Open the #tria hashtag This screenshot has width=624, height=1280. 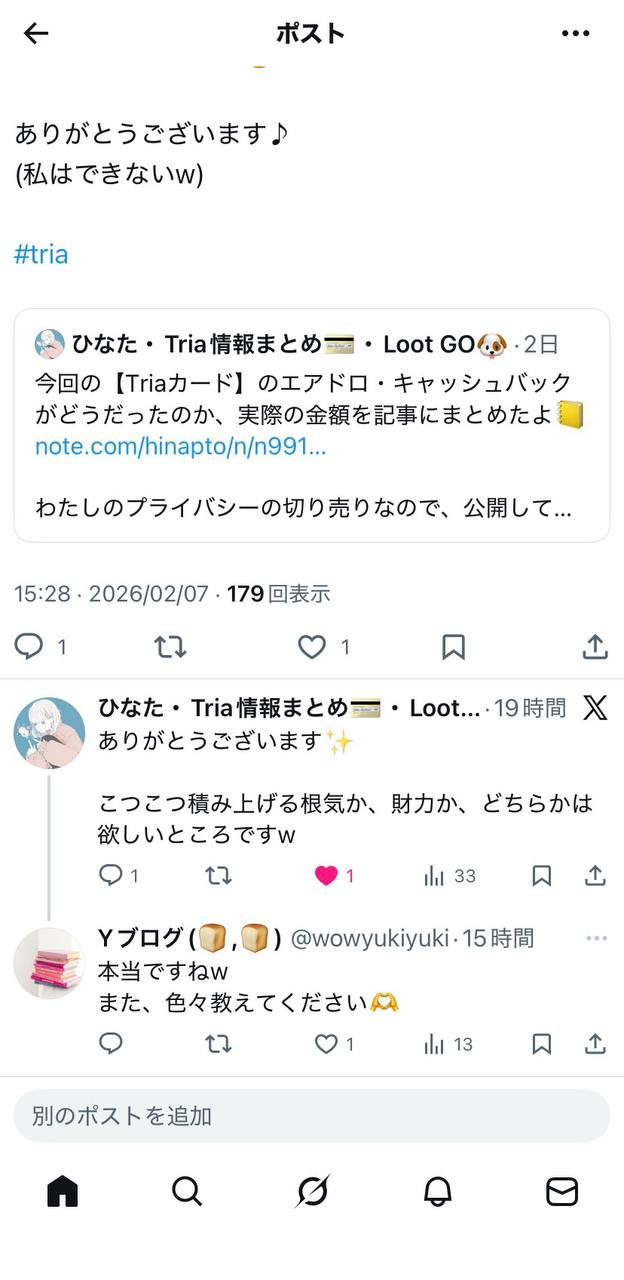tap(41, 254)
